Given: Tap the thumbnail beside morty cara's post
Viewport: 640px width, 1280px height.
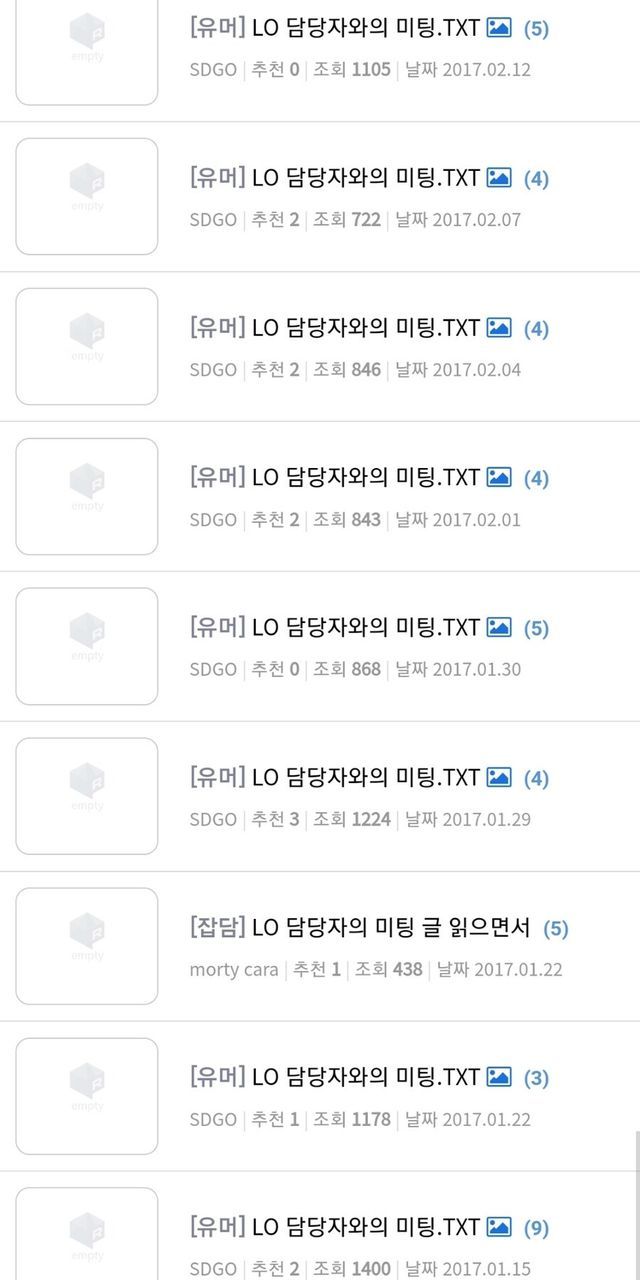Looking at the screenshot, I should click(87, 946).
